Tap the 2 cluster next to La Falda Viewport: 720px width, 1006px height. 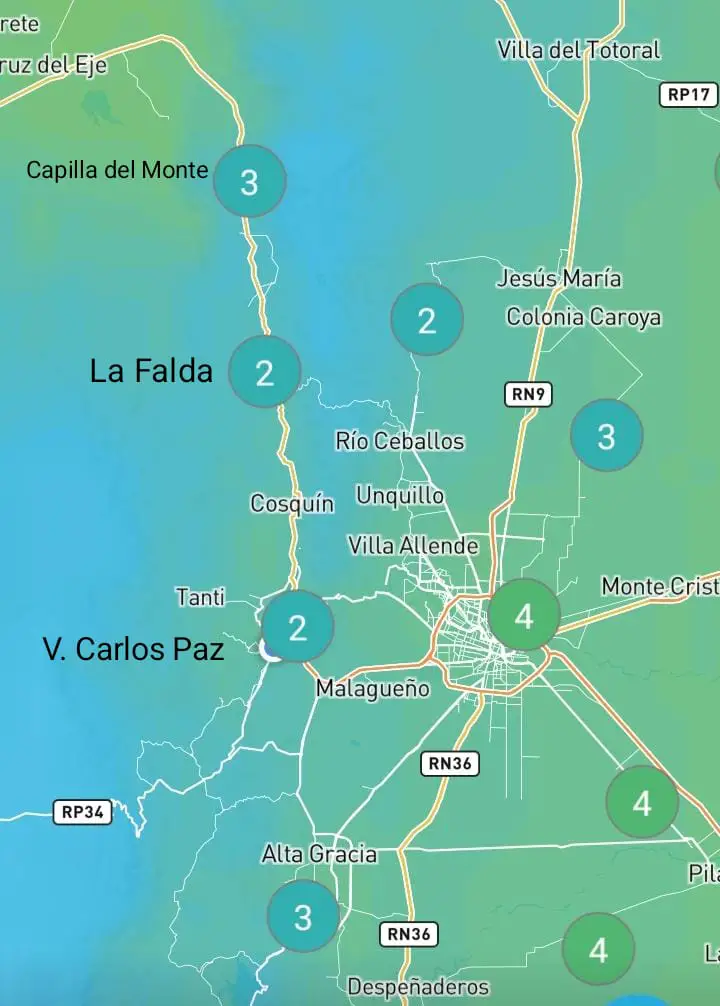pos(265,372)
